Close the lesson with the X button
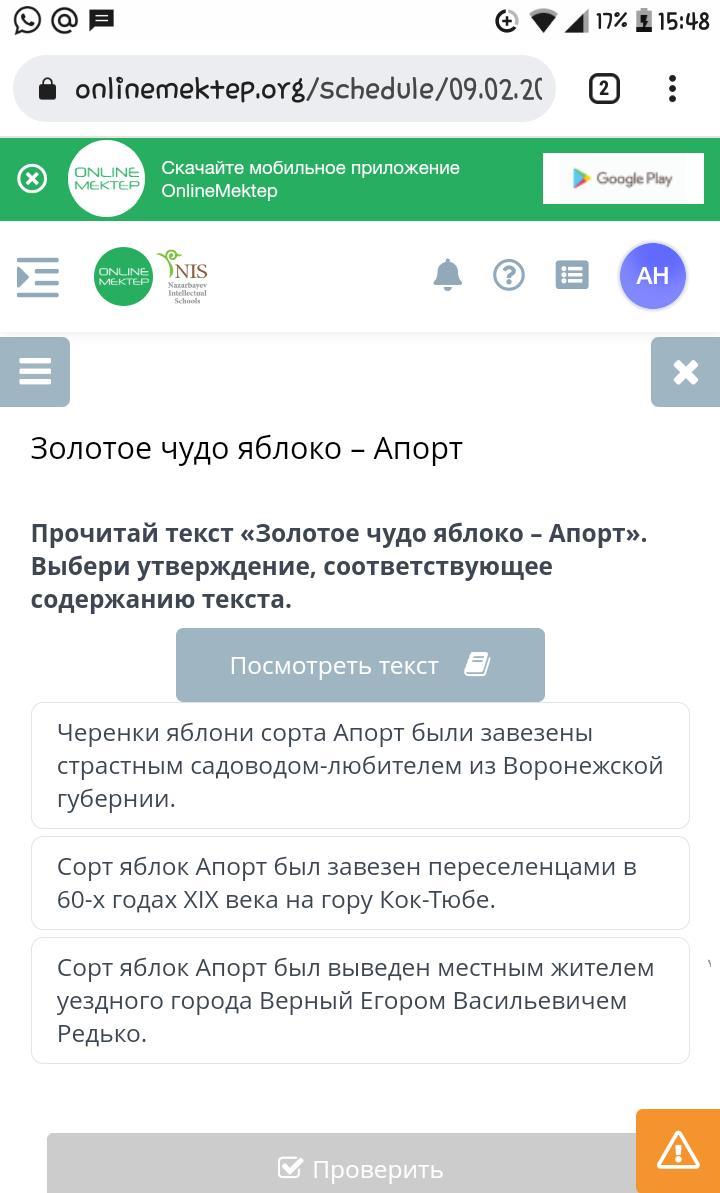This screenshot has width=720, height=1193. [685, 372]
